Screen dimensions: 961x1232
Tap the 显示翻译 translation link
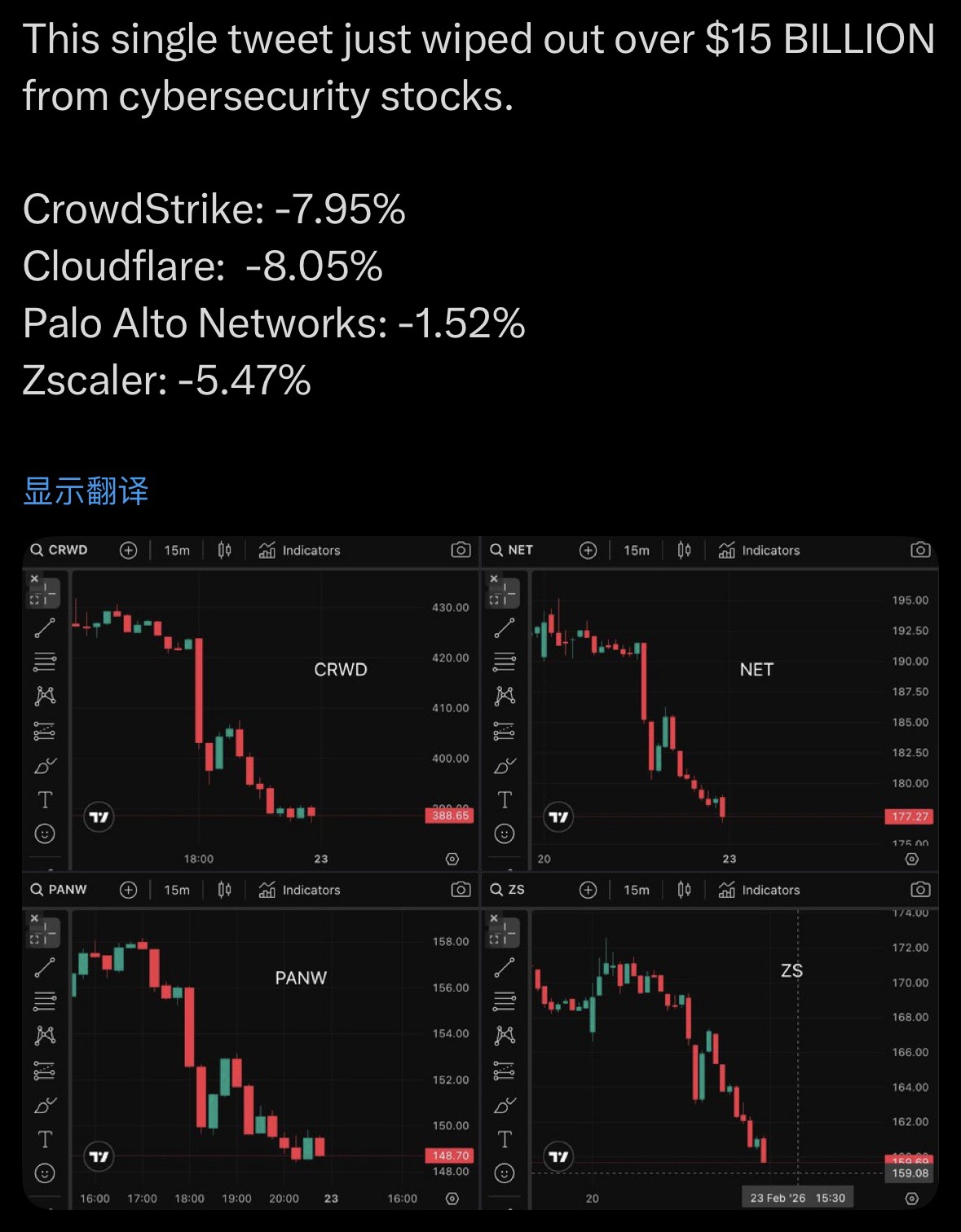(x=86, y=491)
